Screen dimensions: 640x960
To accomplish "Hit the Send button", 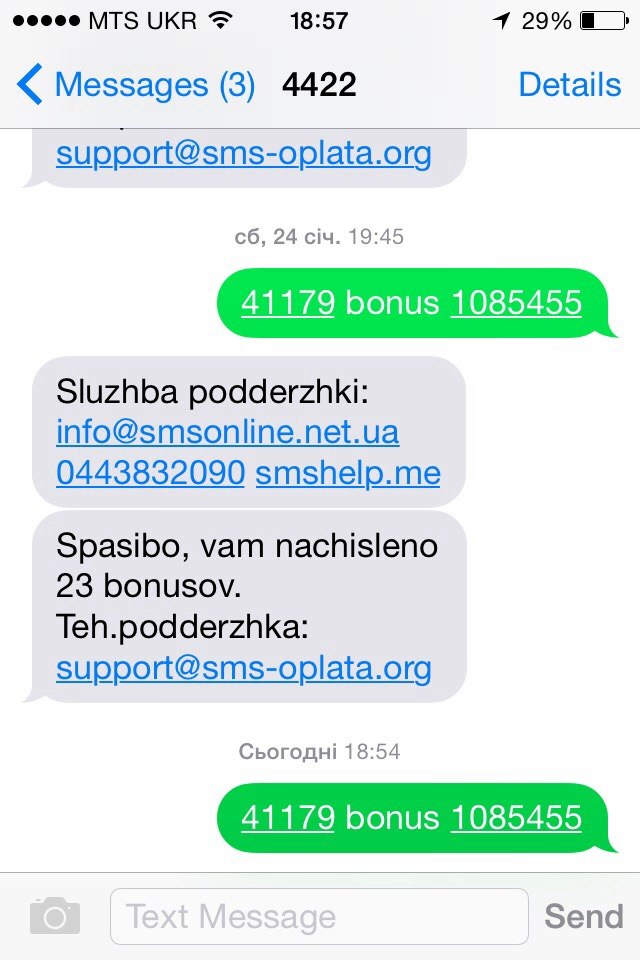I will 583,916.
